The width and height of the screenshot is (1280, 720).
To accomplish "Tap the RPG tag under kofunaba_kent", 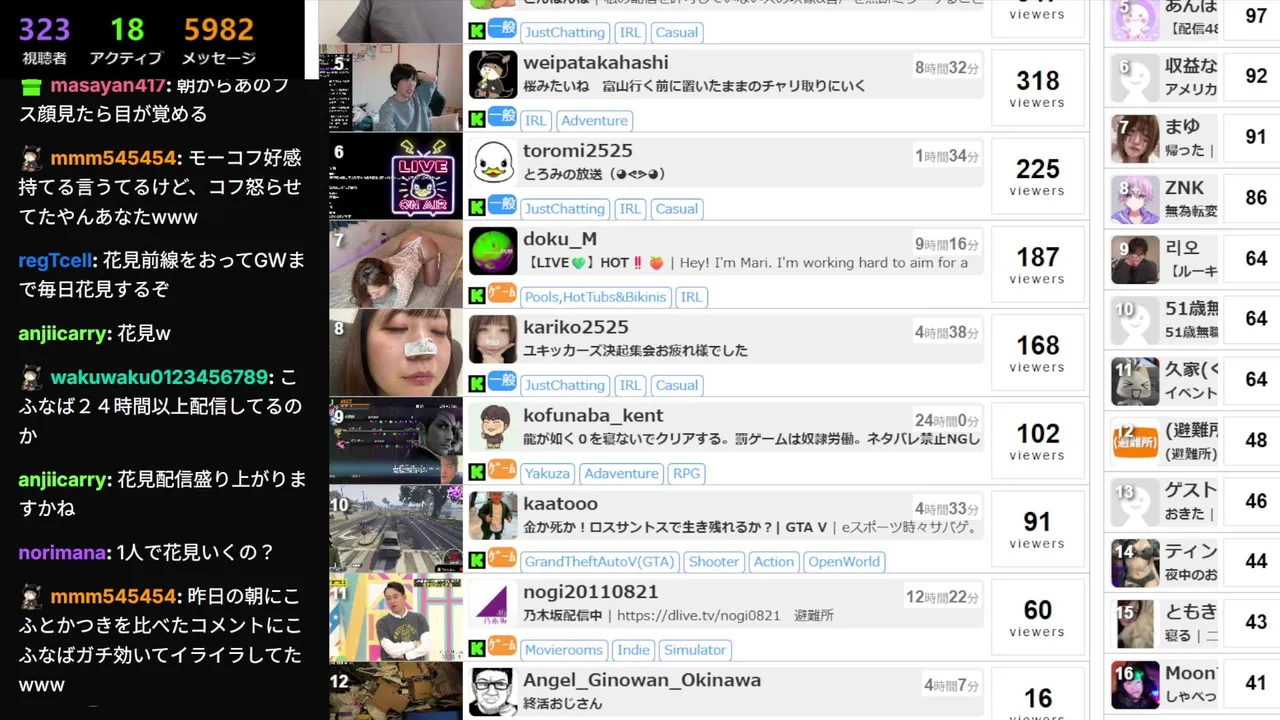I will 686,473.
